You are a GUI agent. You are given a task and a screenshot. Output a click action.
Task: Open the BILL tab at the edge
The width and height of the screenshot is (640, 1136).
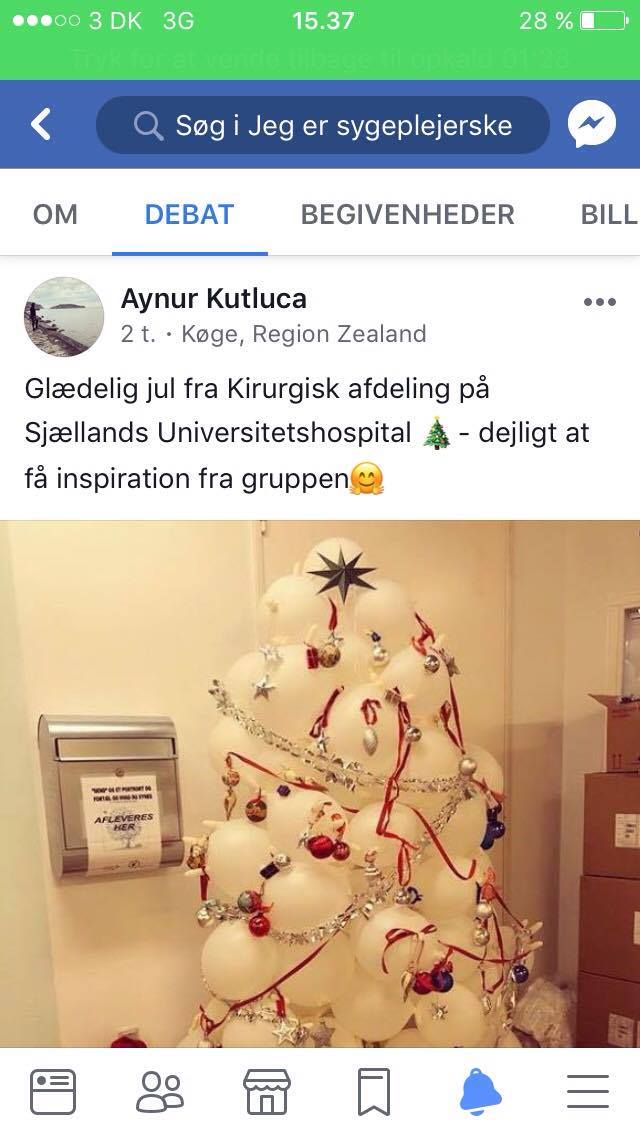click(608, 214)
